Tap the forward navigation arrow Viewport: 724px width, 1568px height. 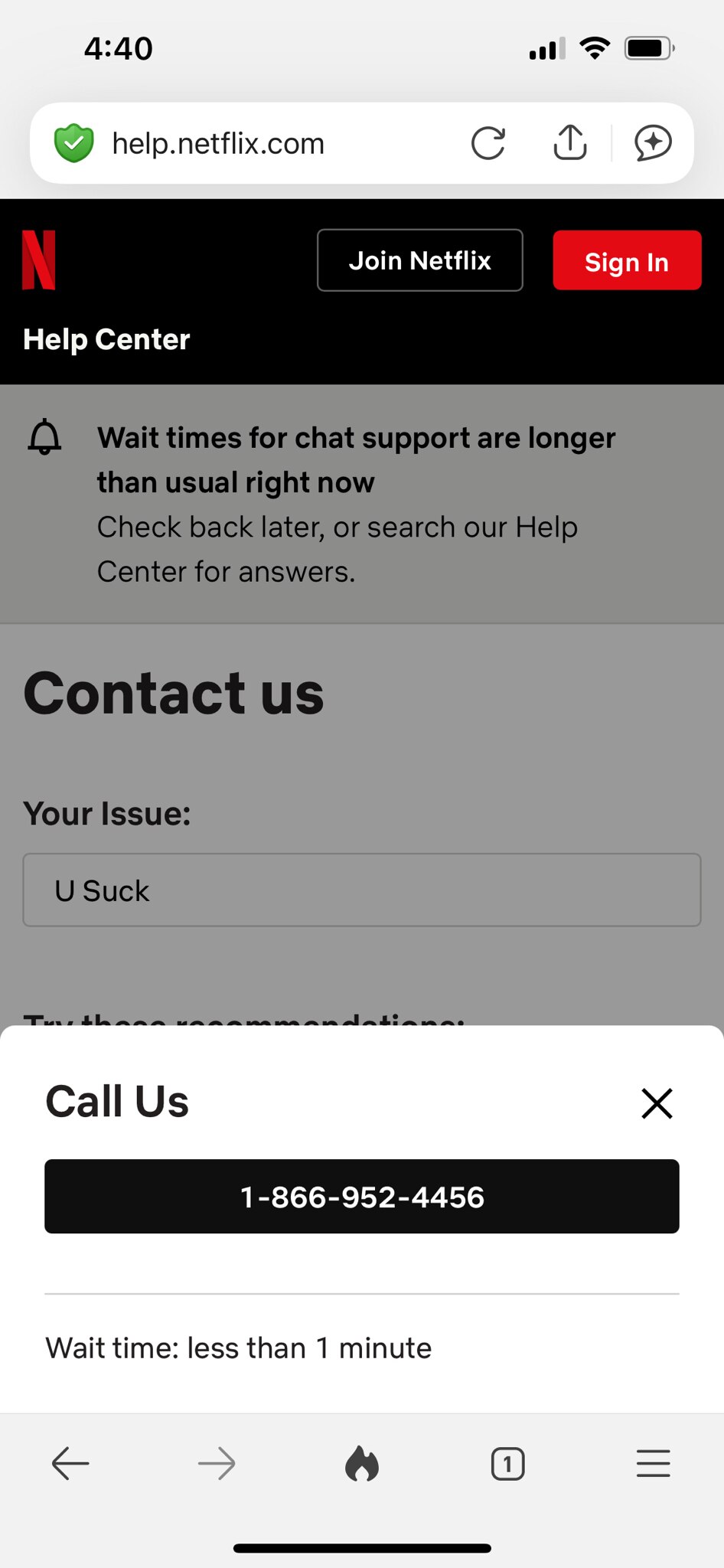coord(217,1463)
